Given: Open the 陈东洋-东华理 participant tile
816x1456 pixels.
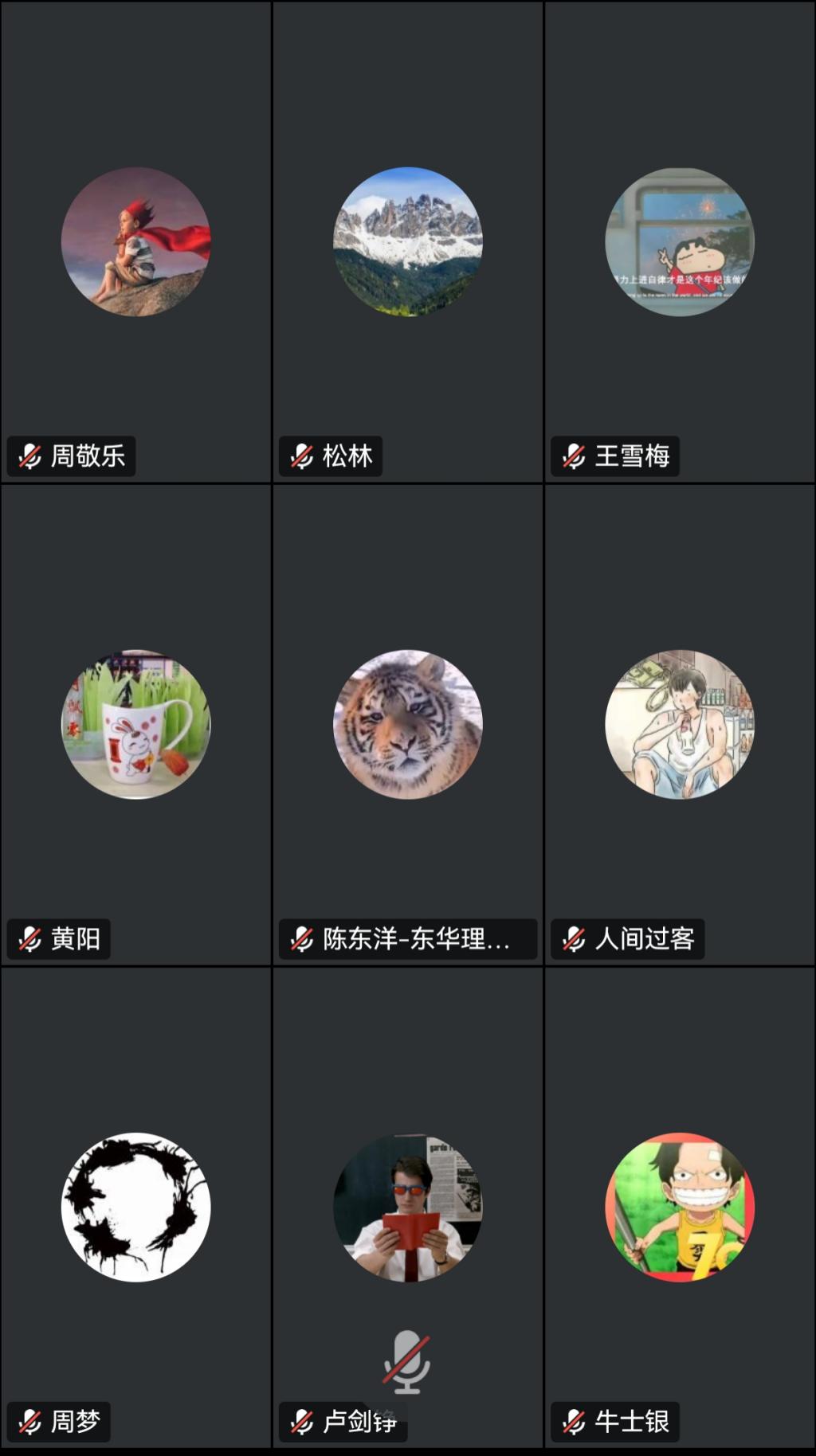Looking at the screenshot, I should tap(407, 725).
